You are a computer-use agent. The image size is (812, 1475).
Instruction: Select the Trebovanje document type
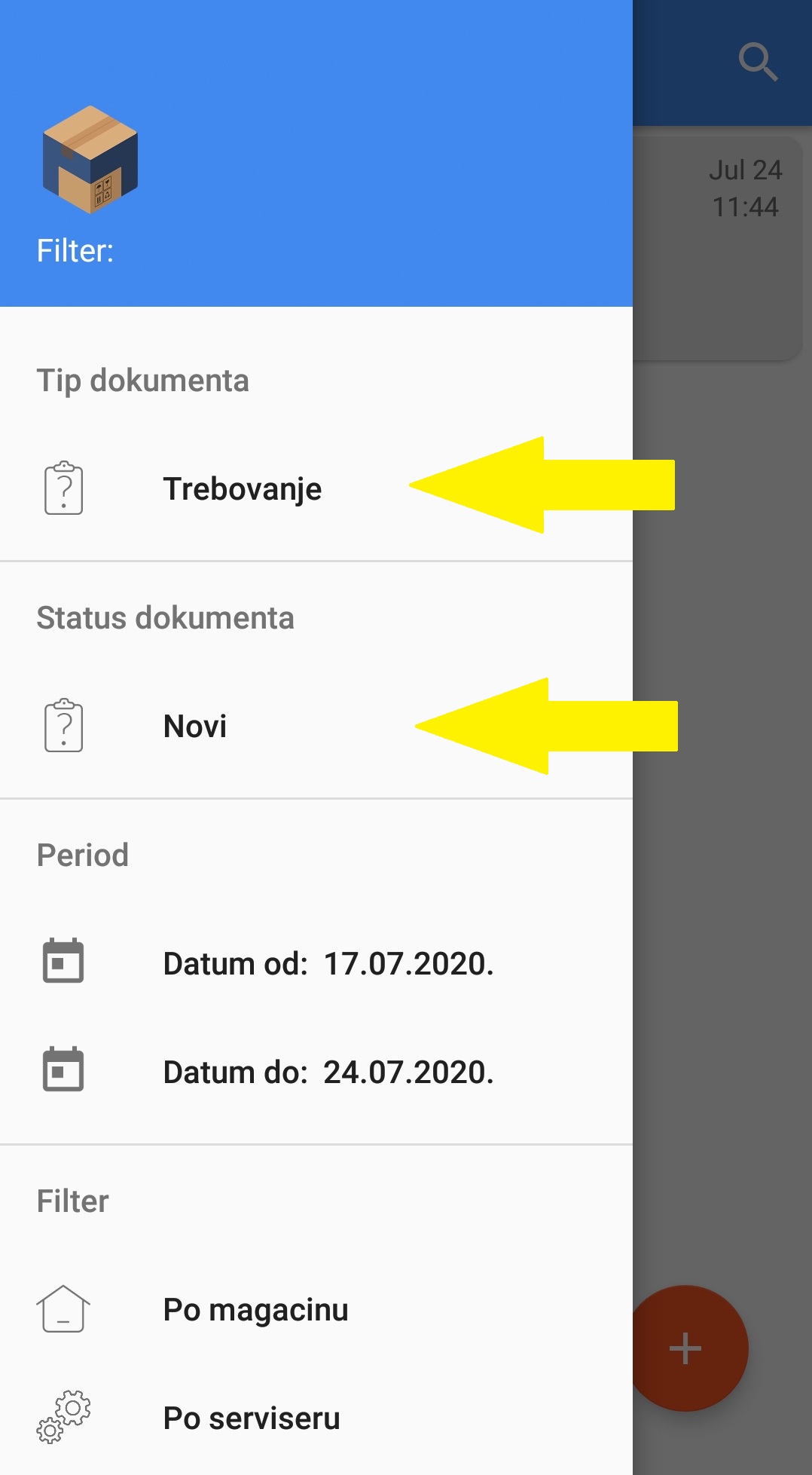coord(242,489)
